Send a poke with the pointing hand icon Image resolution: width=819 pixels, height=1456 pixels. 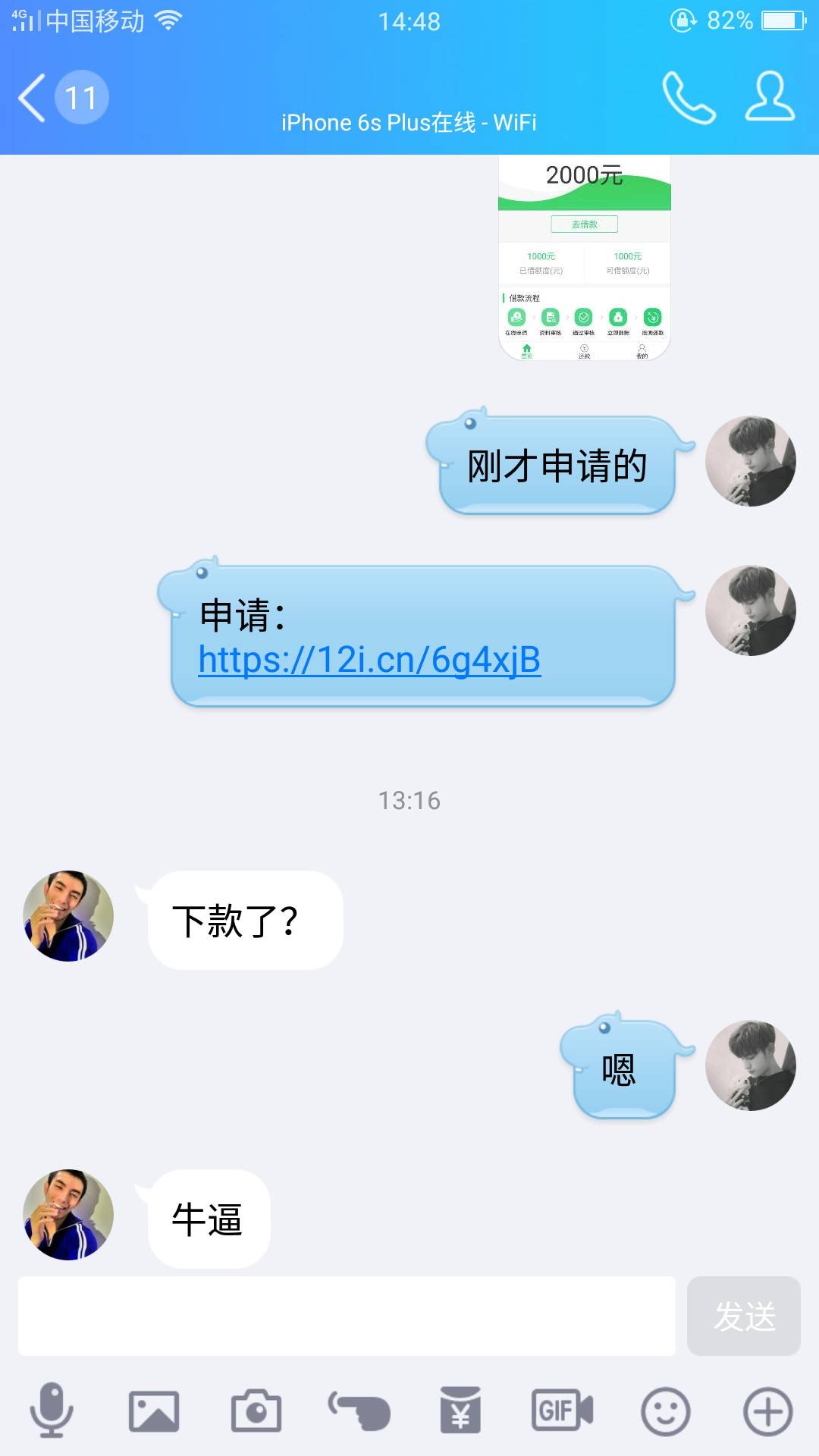pyautogui.click(x=359, y=1411)
